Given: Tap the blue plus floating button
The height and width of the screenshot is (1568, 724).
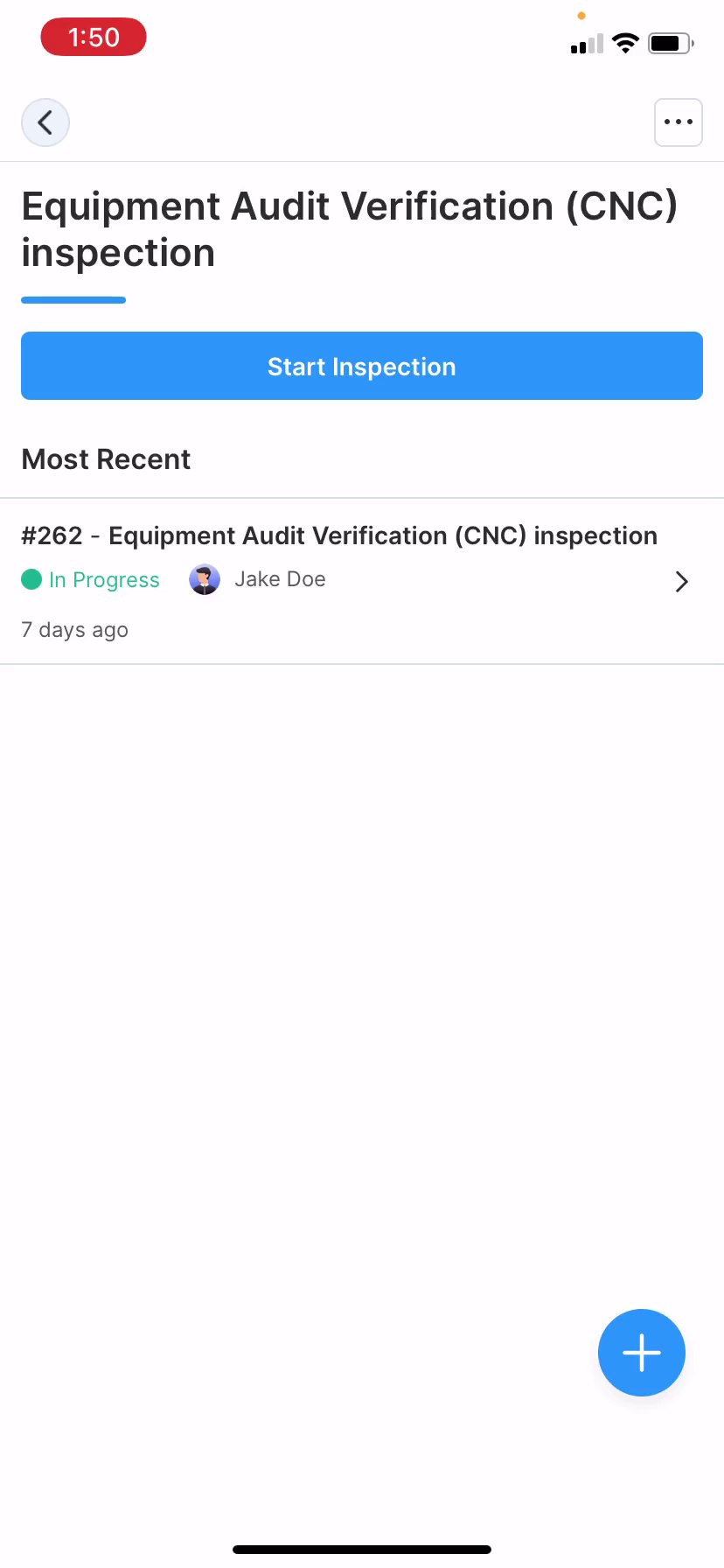Looking at the screenshot, I should pyautogui.click(x=641, y=1352).
